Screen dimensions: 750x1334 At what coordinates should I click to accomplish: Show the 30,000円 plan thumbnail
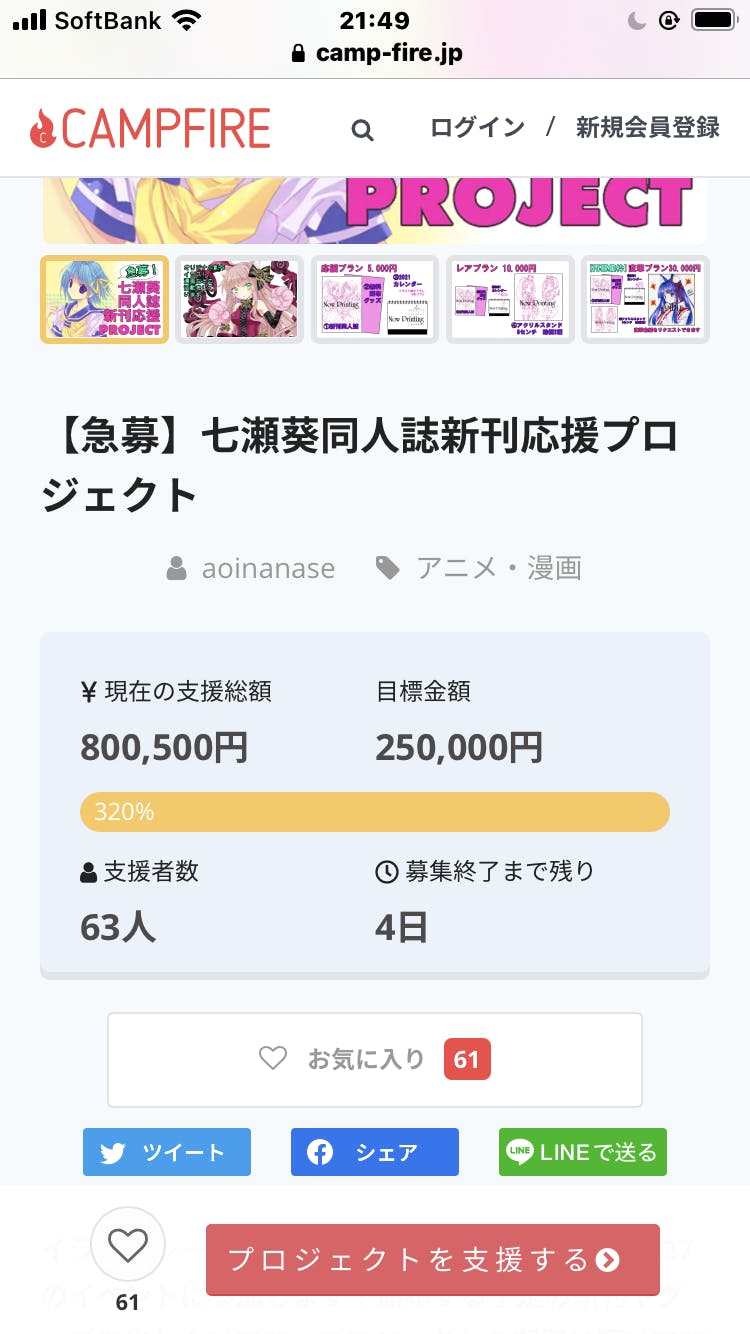click(645, 299)
